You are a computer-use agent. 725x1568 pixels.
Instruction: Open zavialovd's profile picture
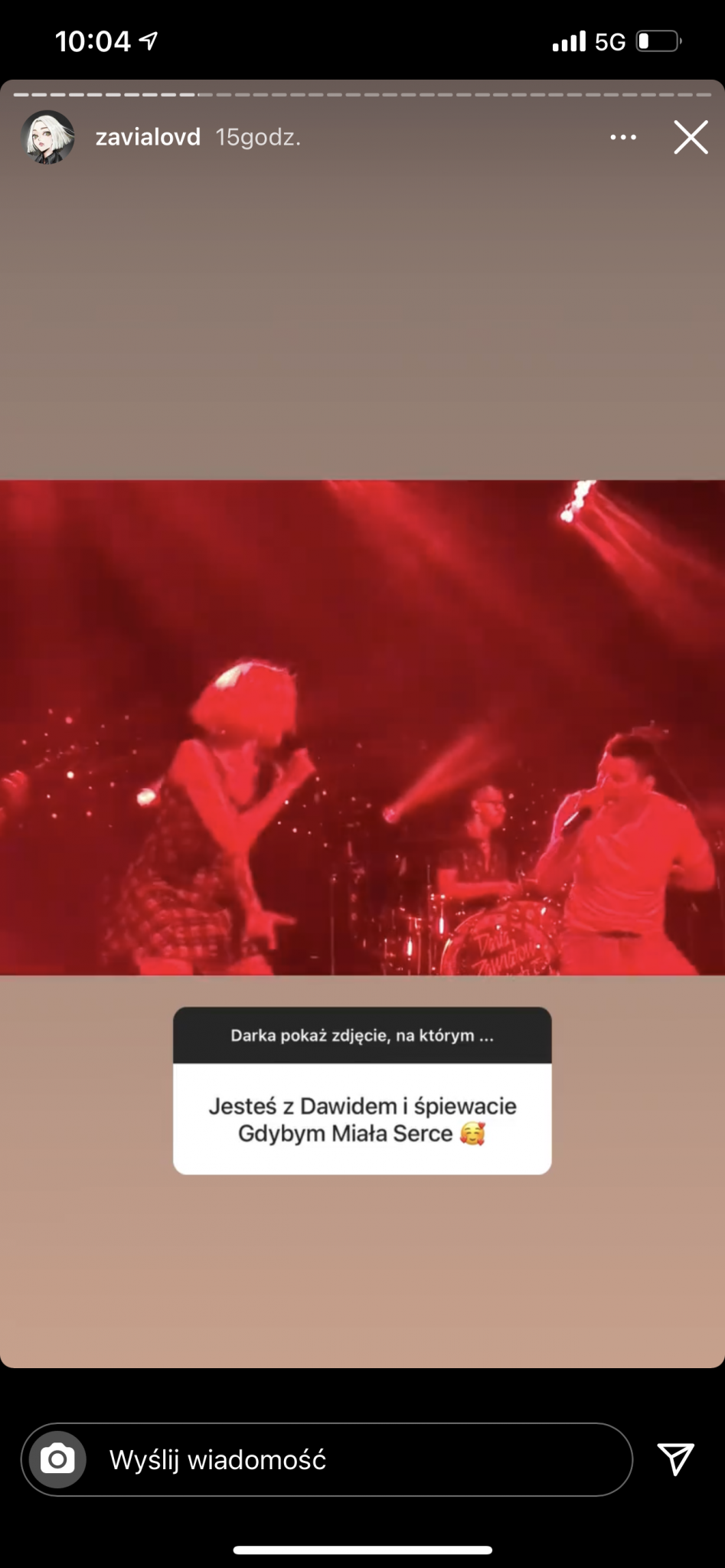(47, 138)
